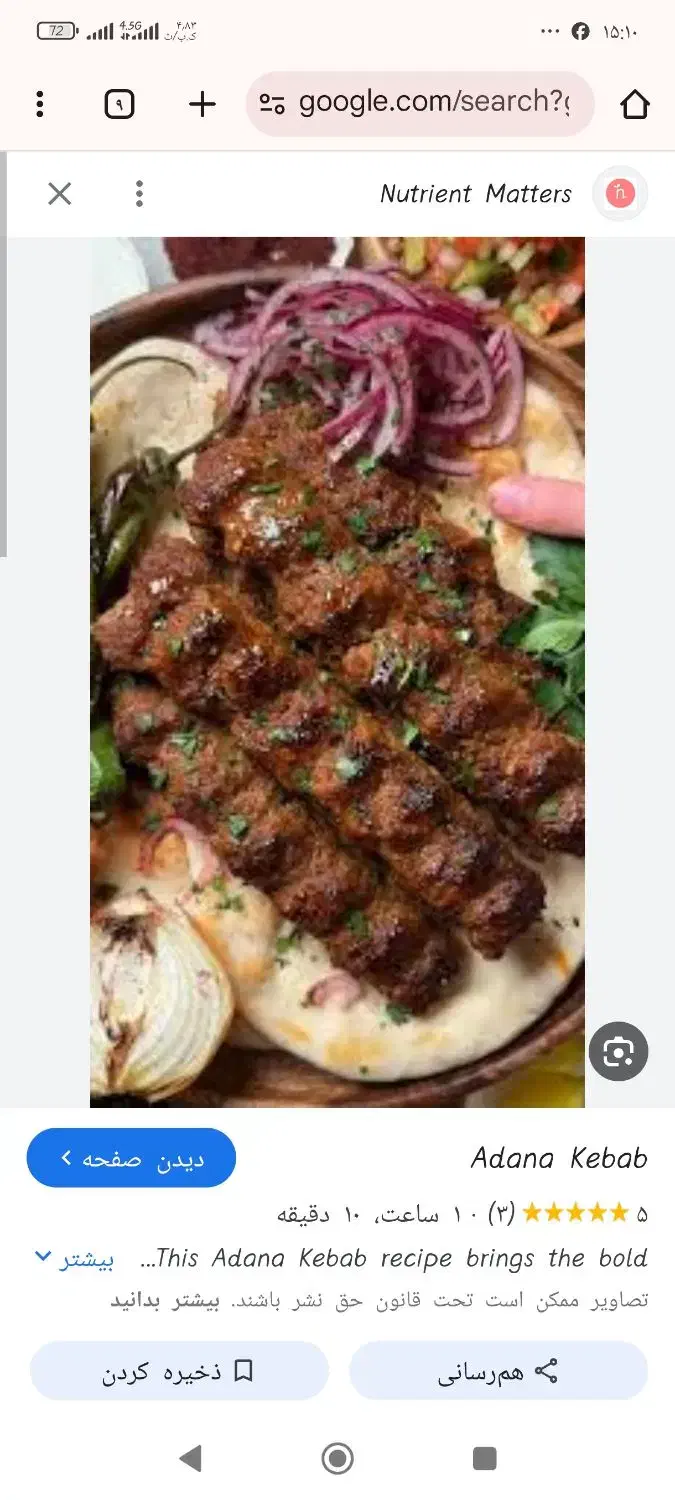Image resolution: width=675 pixels, height=1500 pixels.
Task: Close the image preview panel
Action: point(60,194)
